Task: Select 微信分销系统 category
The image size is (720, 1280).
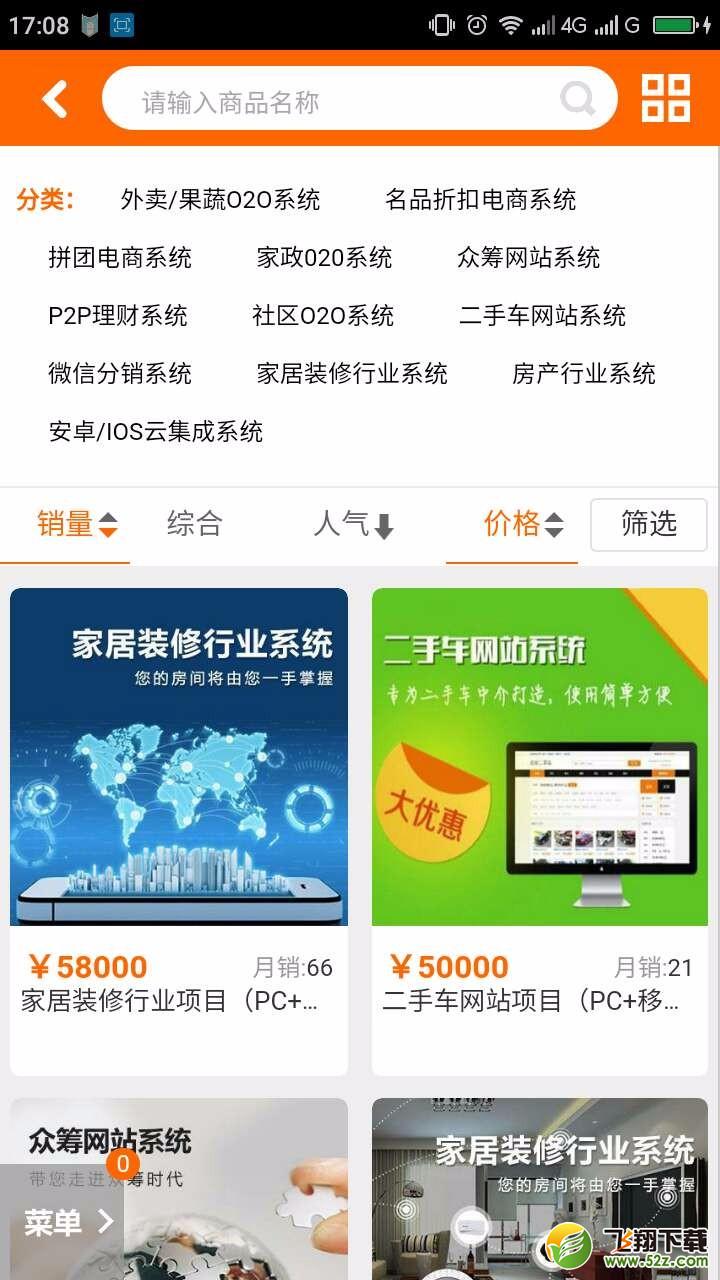Action: point(120,373)
